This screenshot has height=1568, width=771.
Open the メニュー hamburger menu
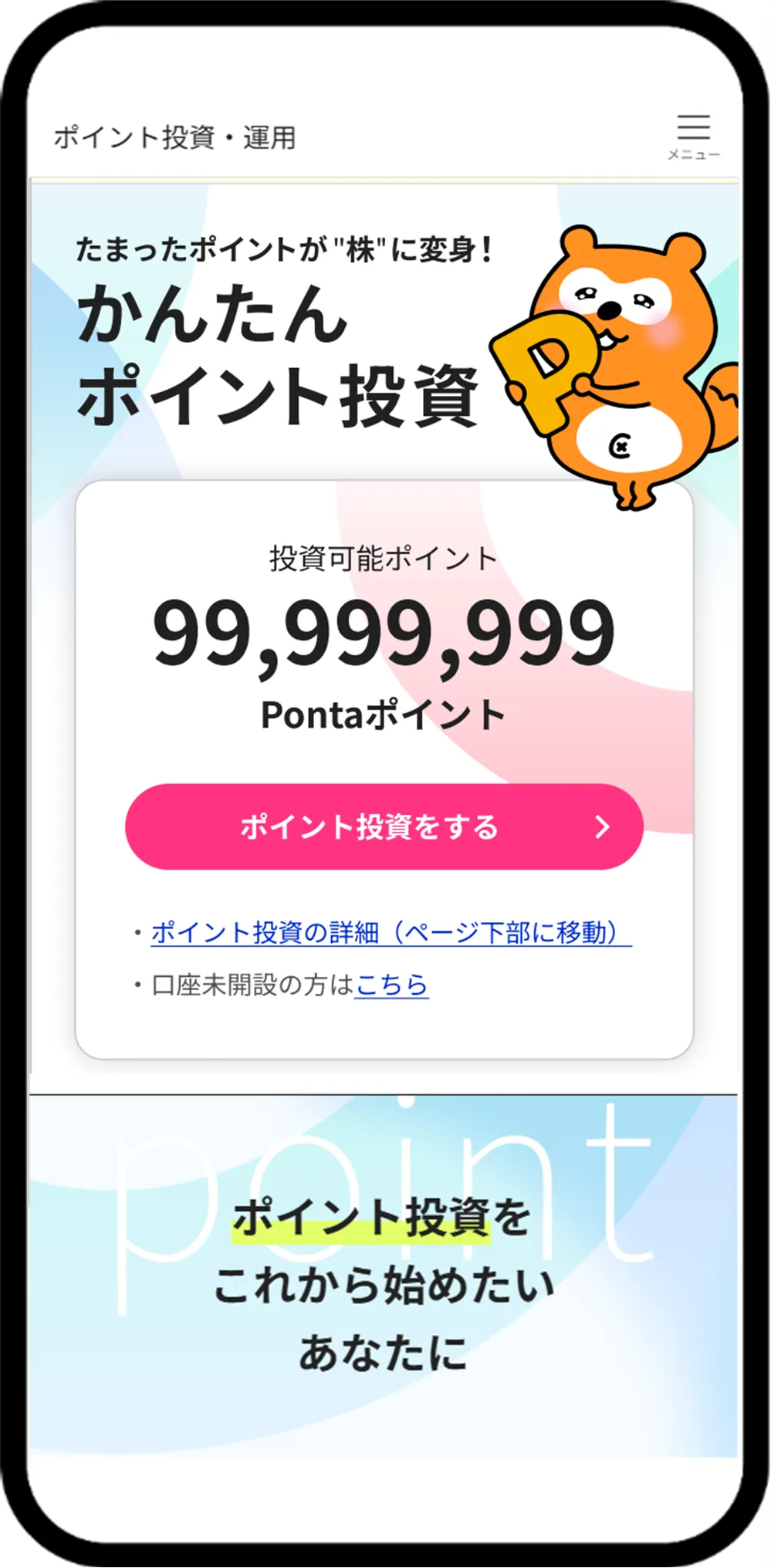[693, 135]
